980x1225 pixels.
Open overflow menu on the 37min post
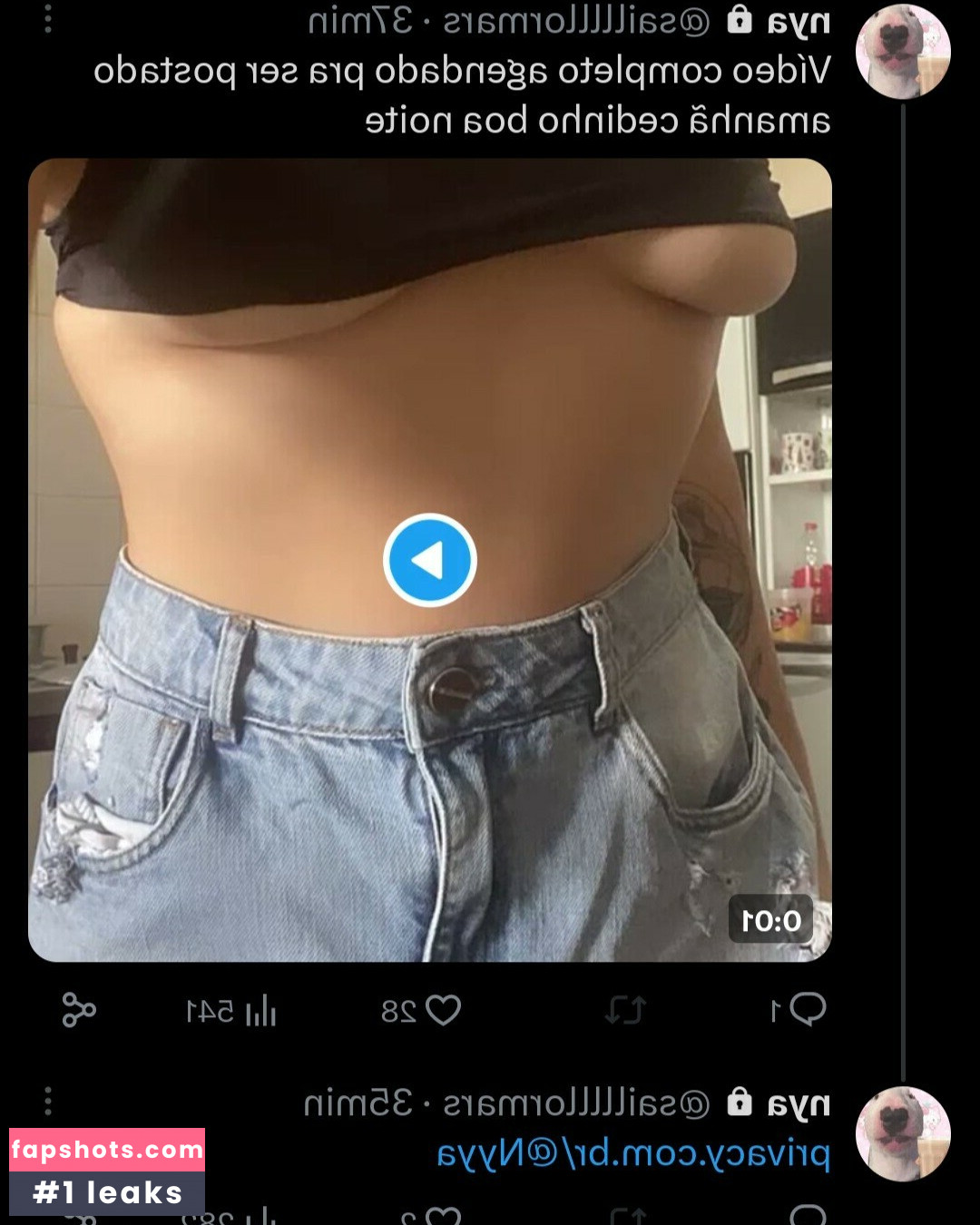48,19
